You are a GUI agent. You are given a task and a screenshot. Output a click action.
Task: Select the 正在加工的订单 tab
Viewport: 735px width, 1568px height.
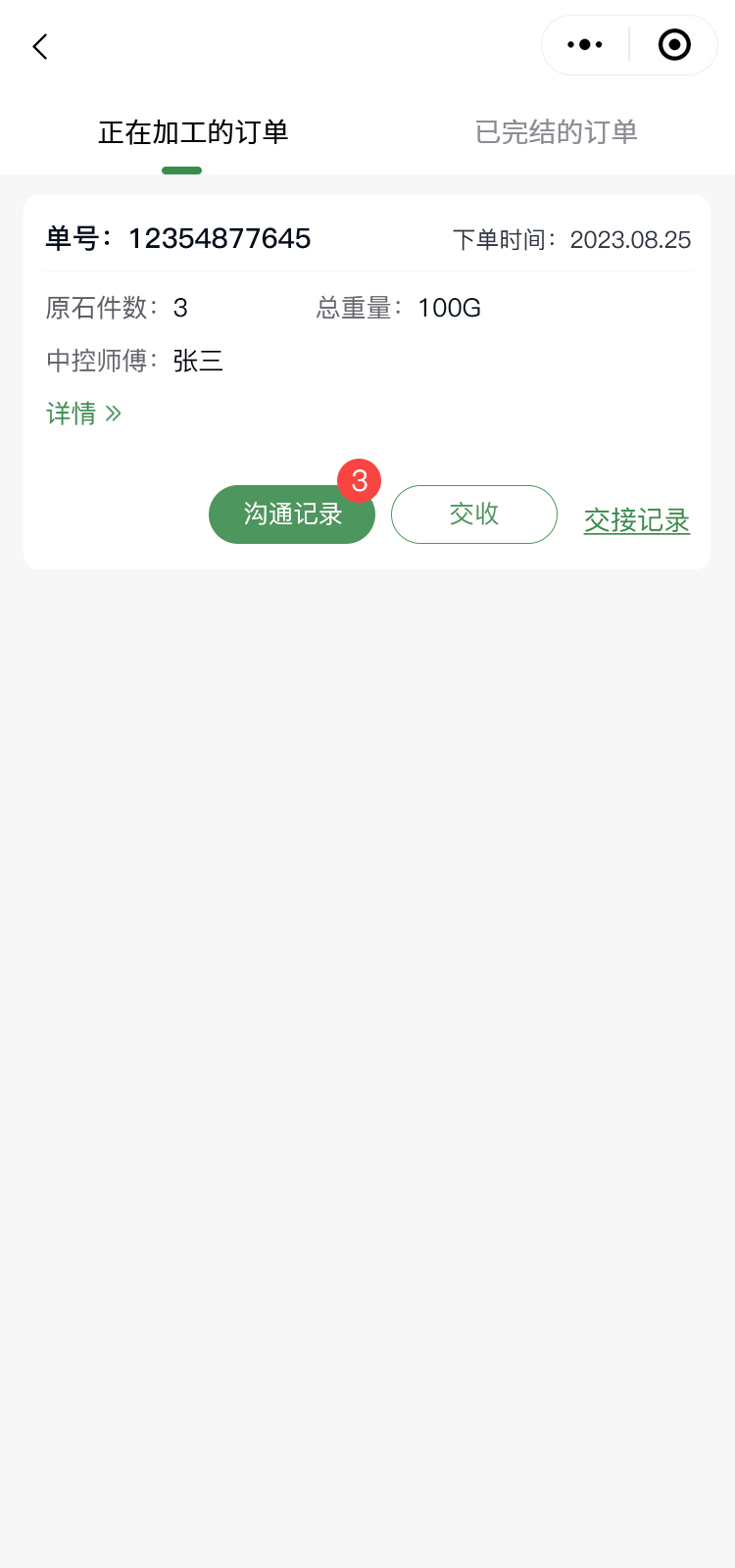193,132
